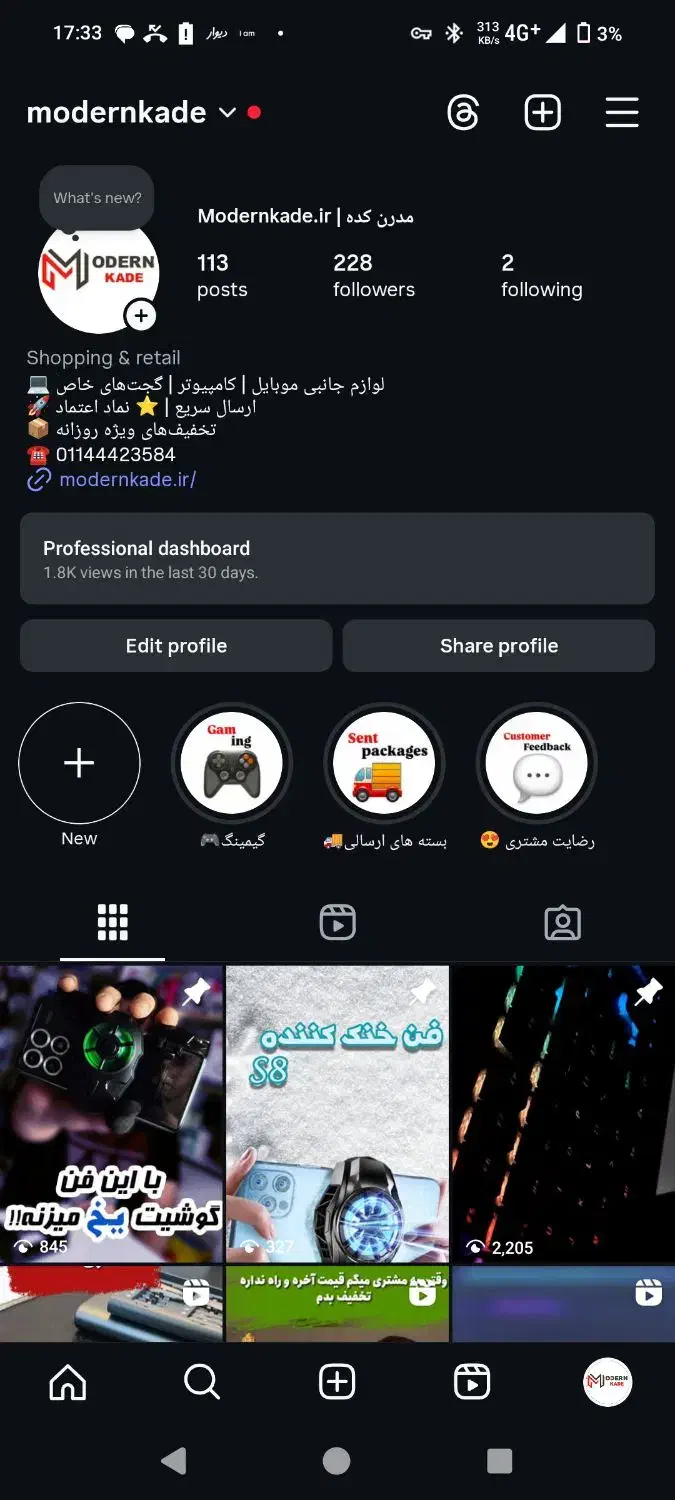
Task: Switch to the Reels tab of the profile
Action: click(337, 922)
